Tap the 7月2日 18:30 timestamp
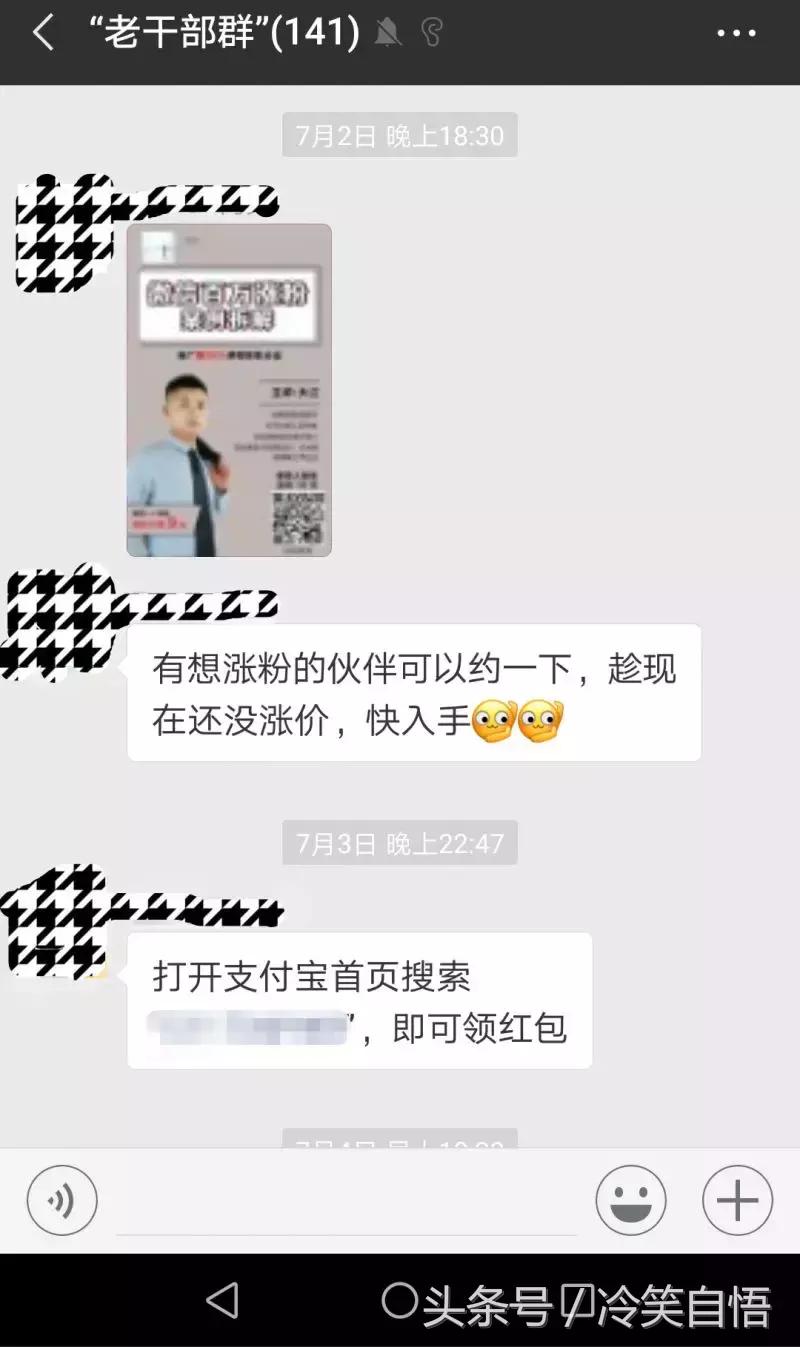Viewport: 800px width, 1347px height. click(399, 133)
